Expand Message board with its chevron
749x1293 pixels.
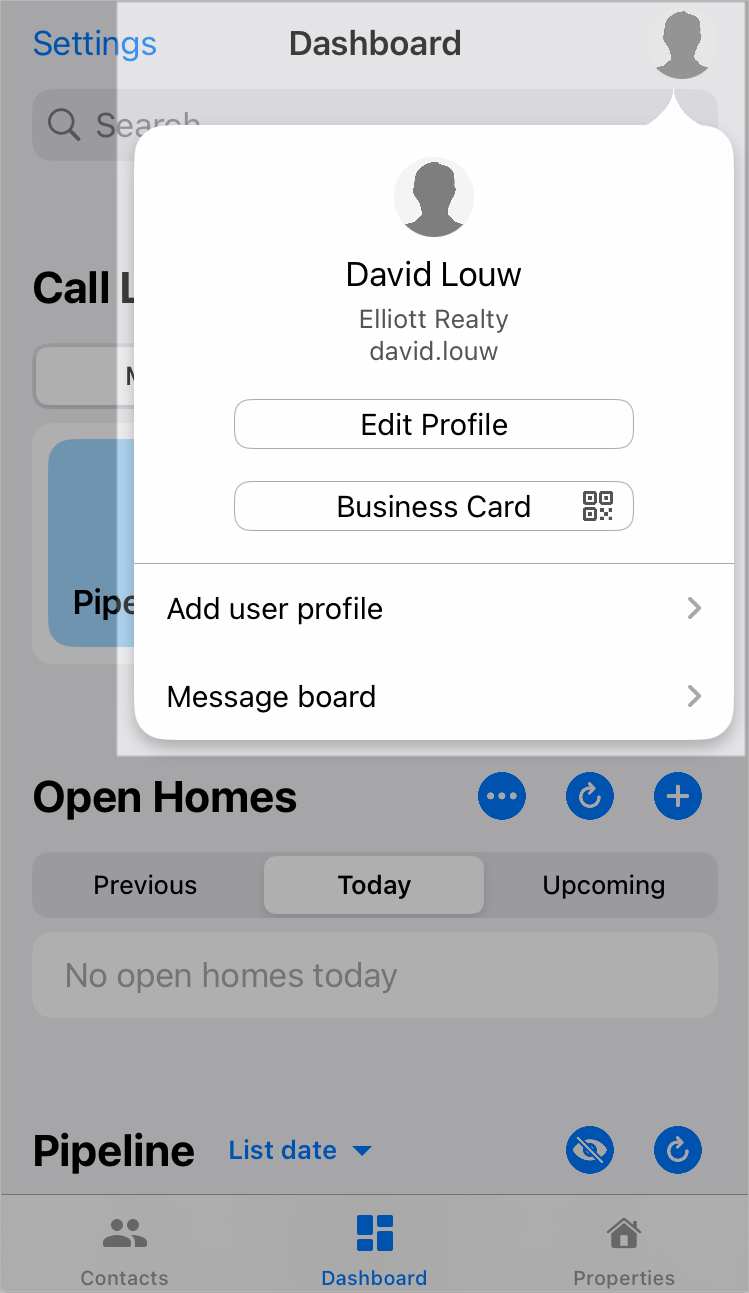tap(694, 696)
